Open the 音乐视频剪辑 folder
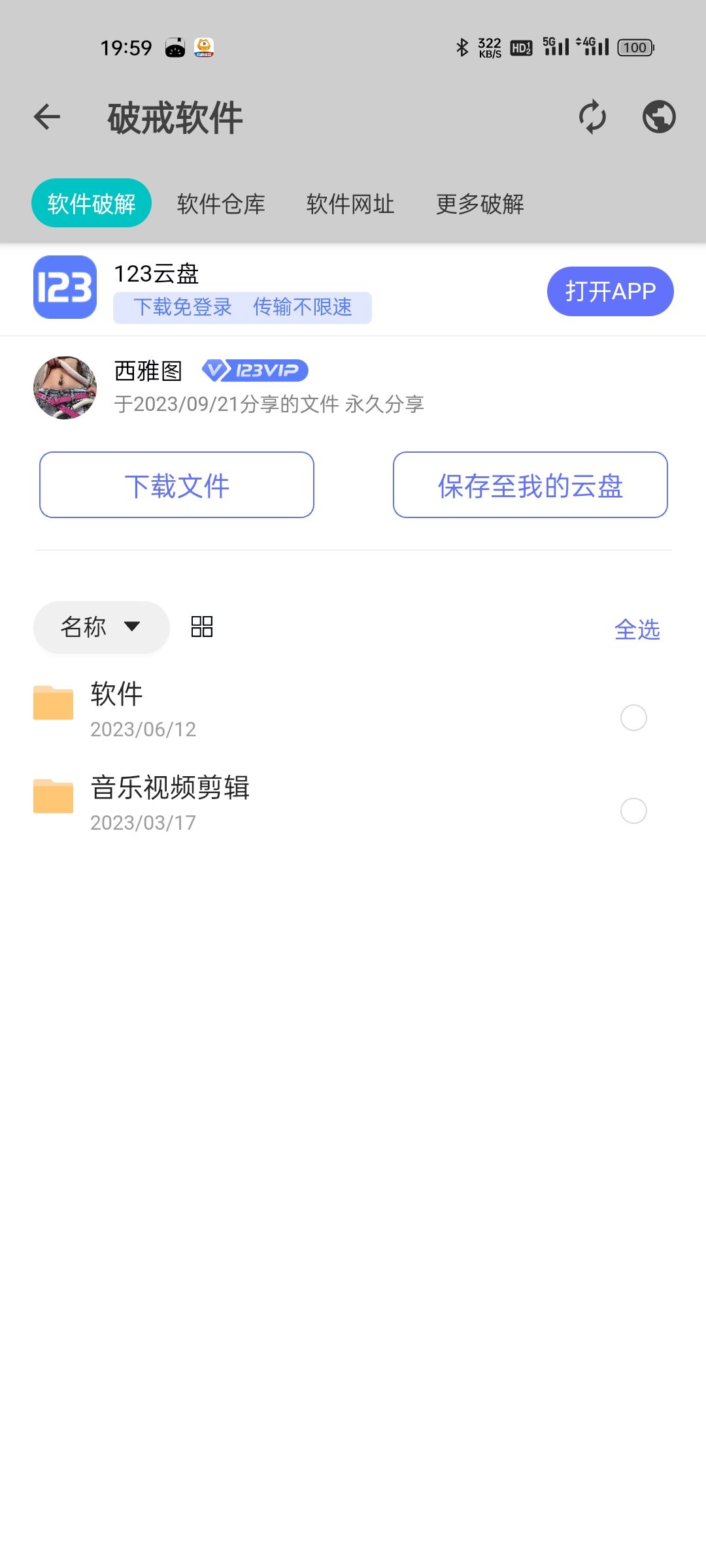Screen dimensions: 706x1568 [x=169, y=788]
